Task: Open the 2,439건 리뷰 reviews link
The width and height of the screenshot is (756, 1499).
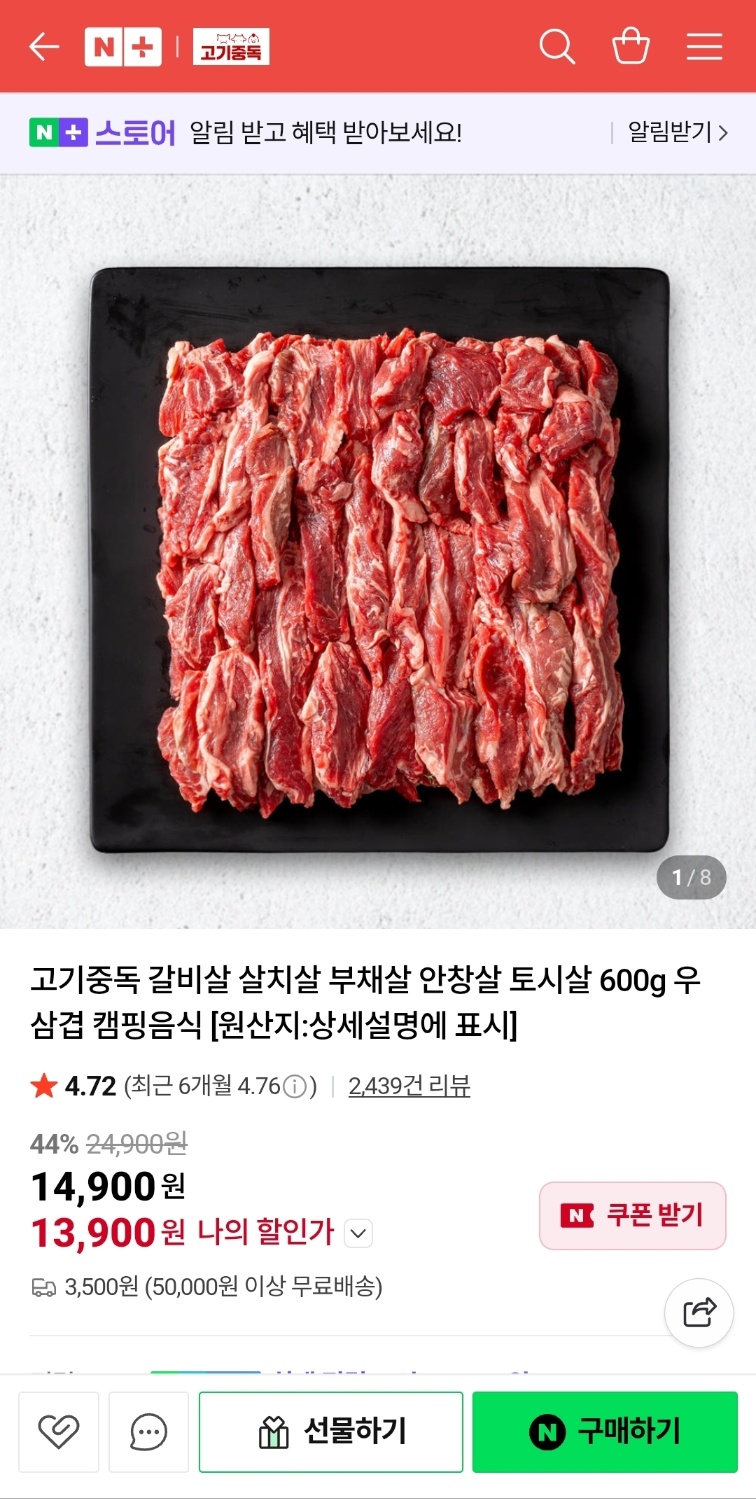Action: pos(409,1086)
